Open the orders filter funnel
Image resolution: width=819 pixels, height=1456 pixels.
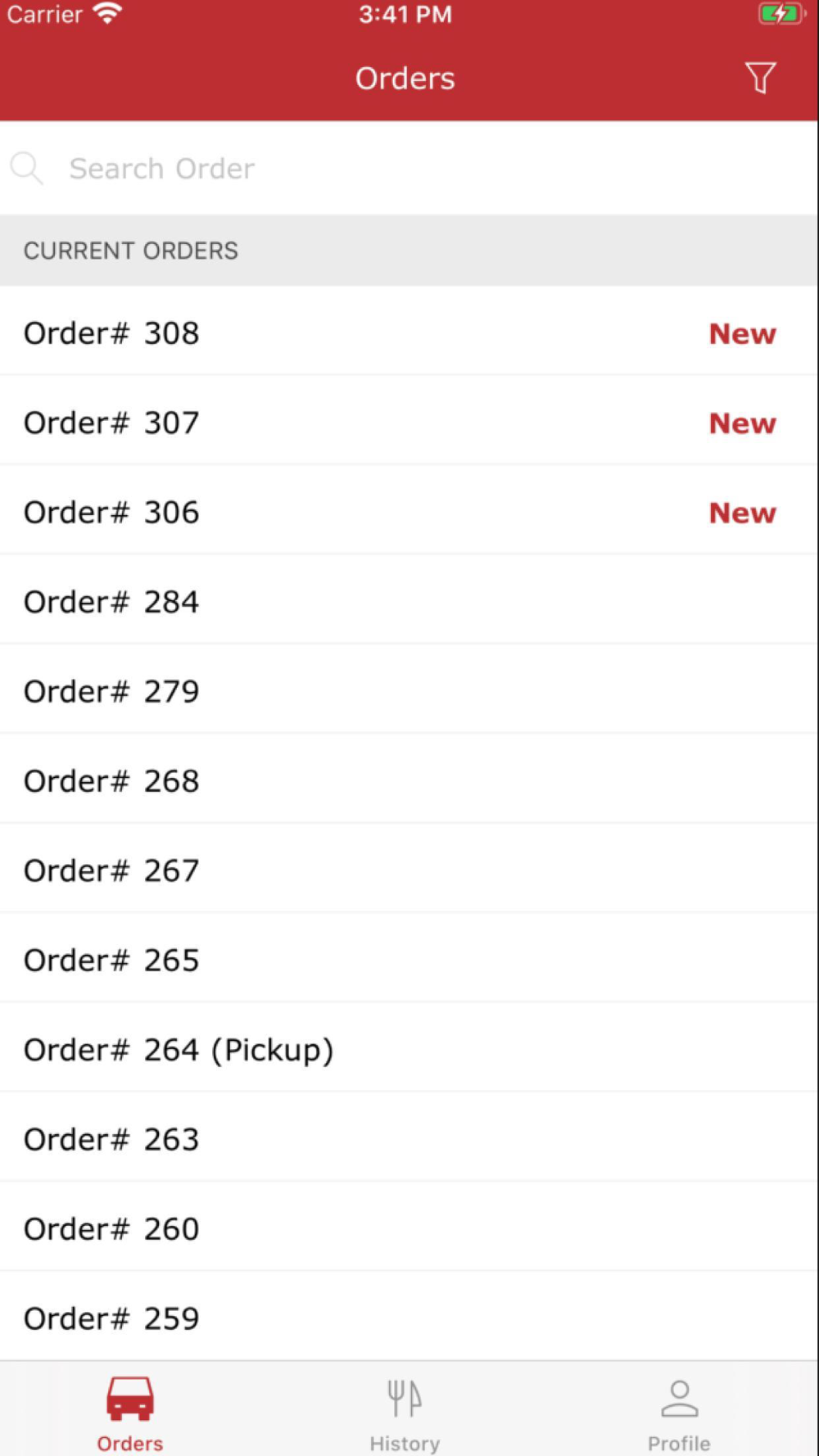(760, 78)
